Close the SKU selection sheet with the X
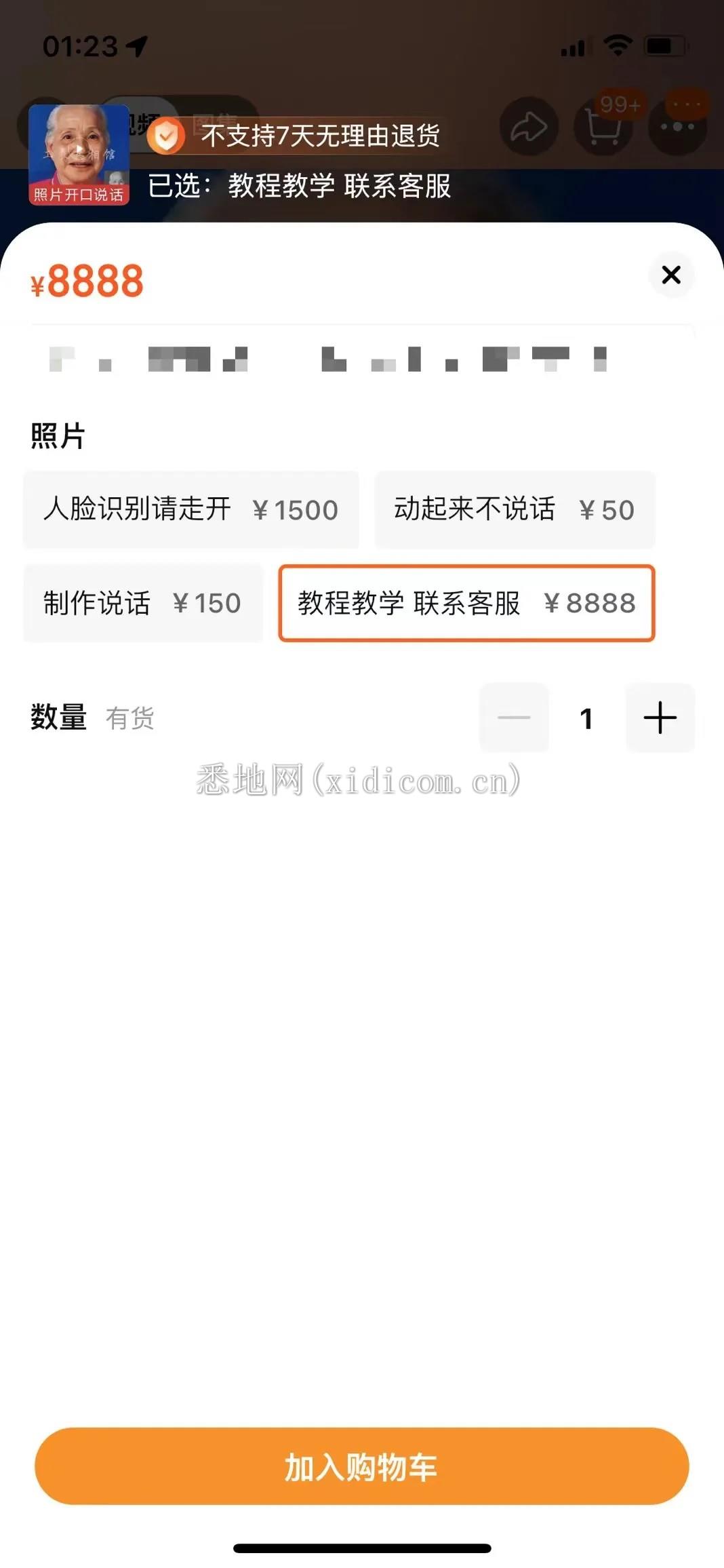Image resolution: width=724 pixels, height=1568 pixels. [671, 275]
